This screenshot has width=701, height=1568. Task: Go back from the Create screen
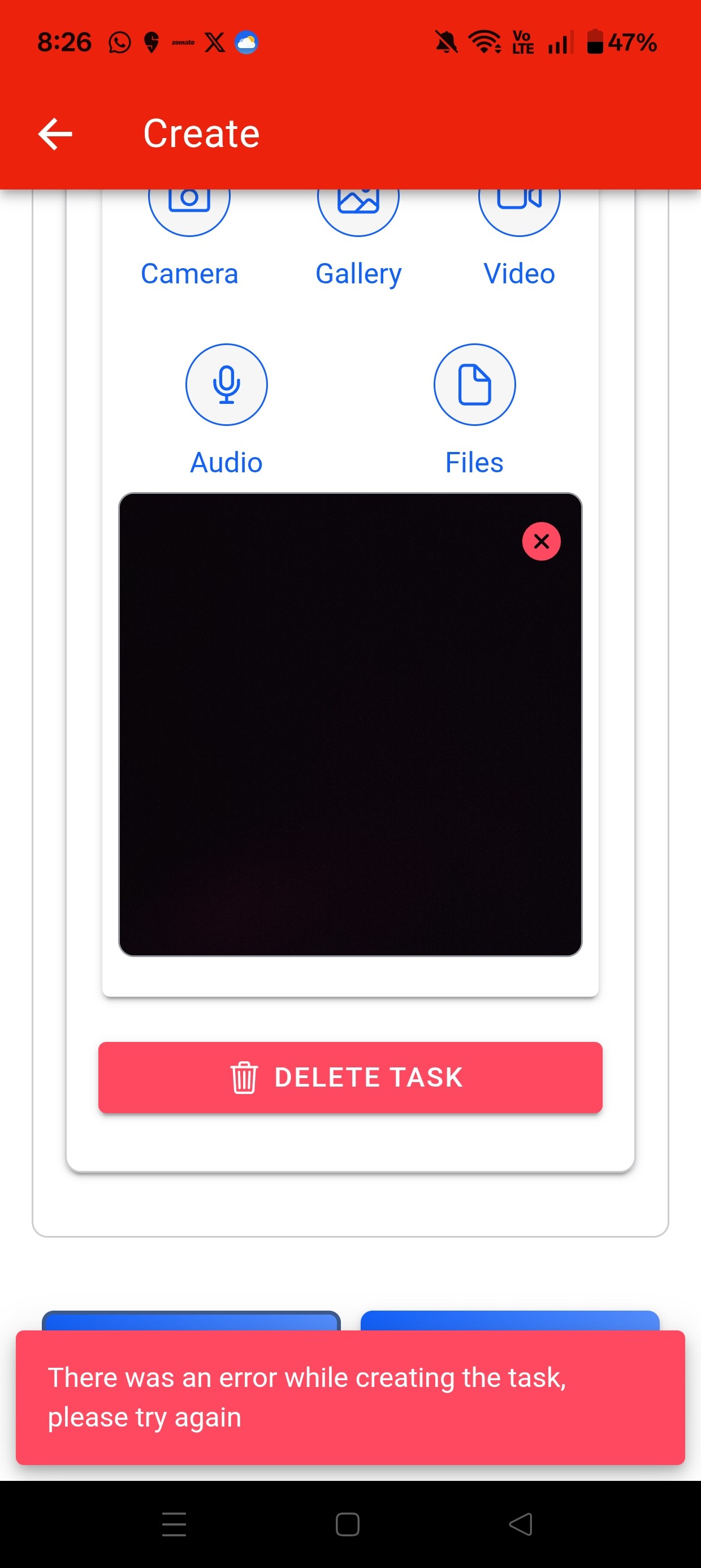pyautogui.click(x=55, y=134)
